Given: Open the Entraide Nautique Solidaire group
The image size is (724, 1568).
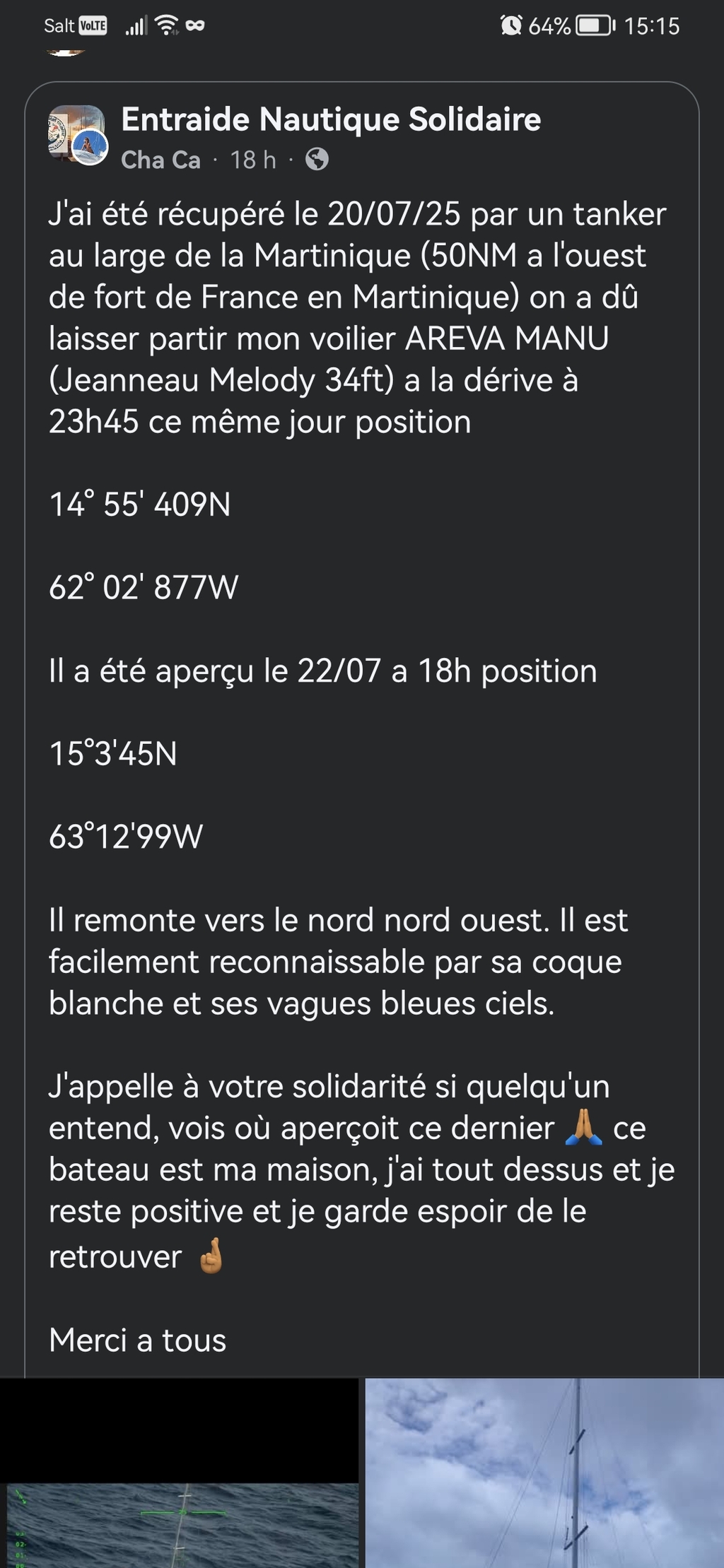Looking at the screenshot, I should click(331, 119).
